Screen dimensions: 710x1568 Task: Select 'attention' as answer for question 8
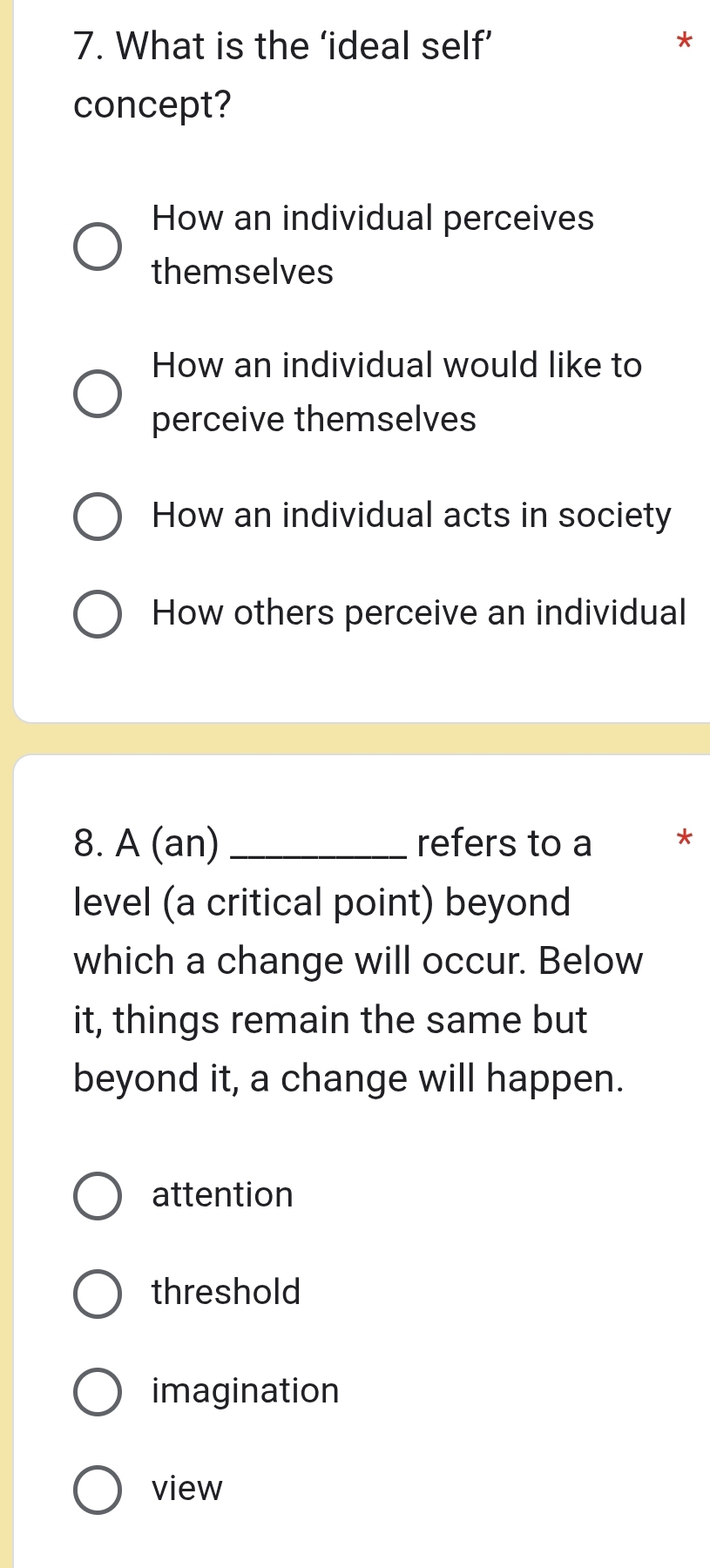click(98, 1197)
